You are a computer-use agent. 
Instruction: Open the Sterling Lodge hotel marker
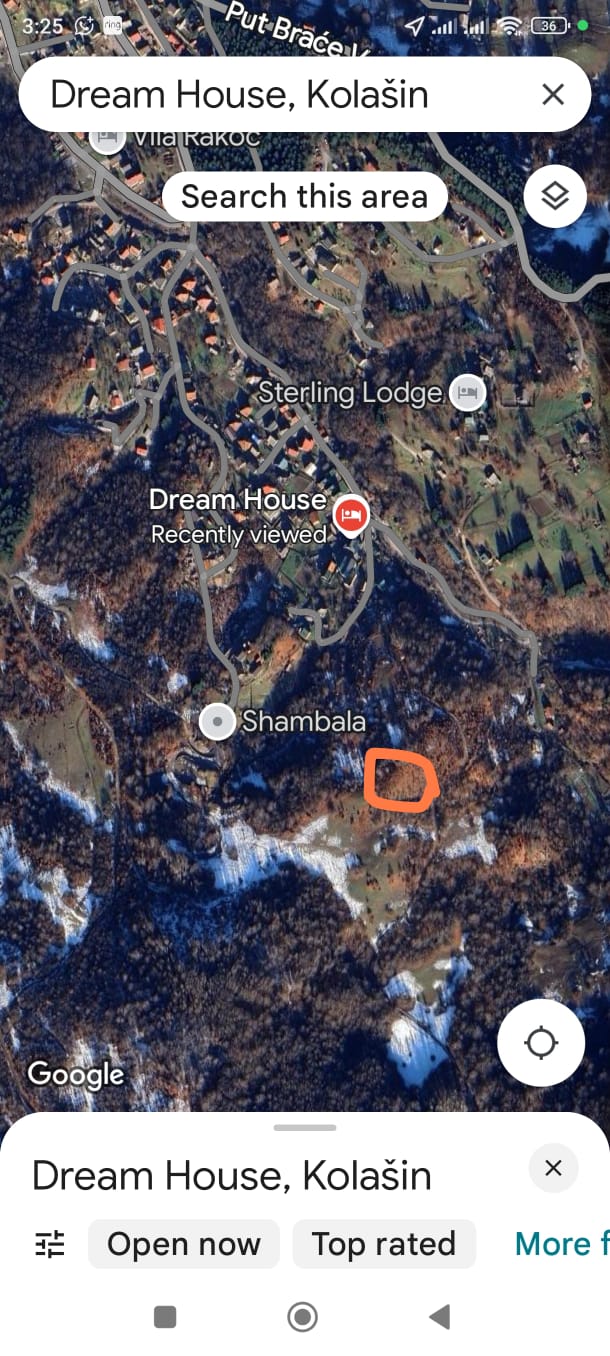click(x=468, y=393)
